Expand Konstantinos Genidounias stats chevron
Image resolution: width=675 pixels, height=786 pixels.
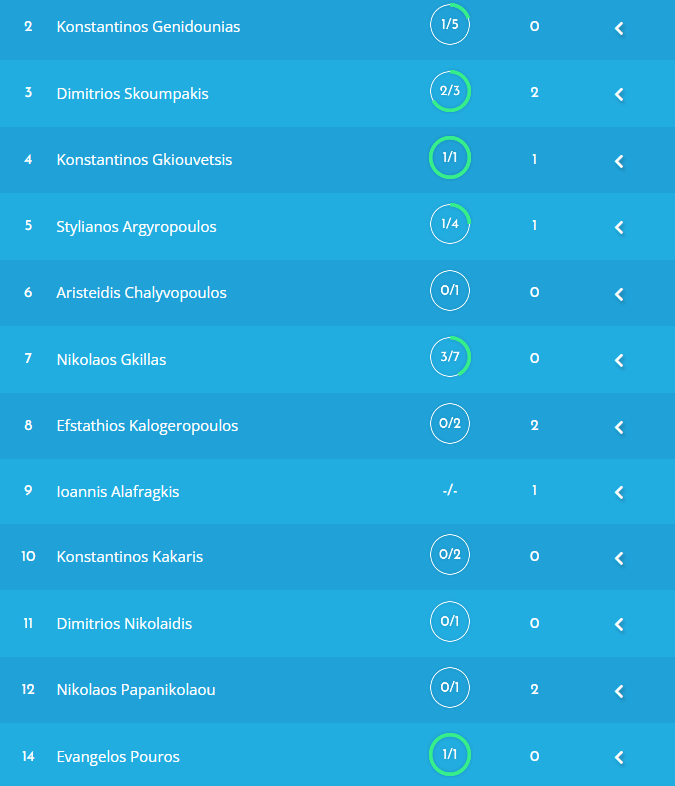[x=619, y=28]
